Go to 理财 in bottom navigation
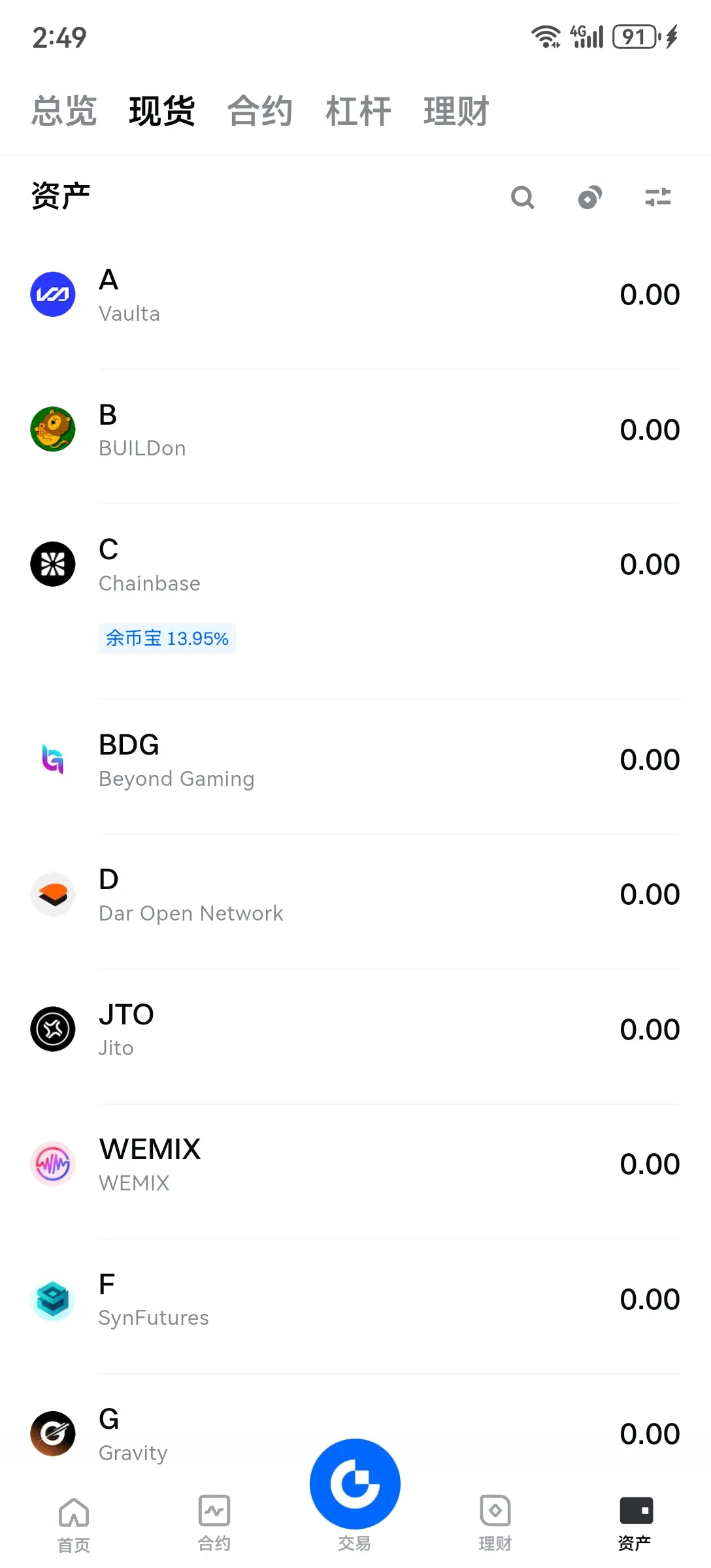 (495, 1524)
